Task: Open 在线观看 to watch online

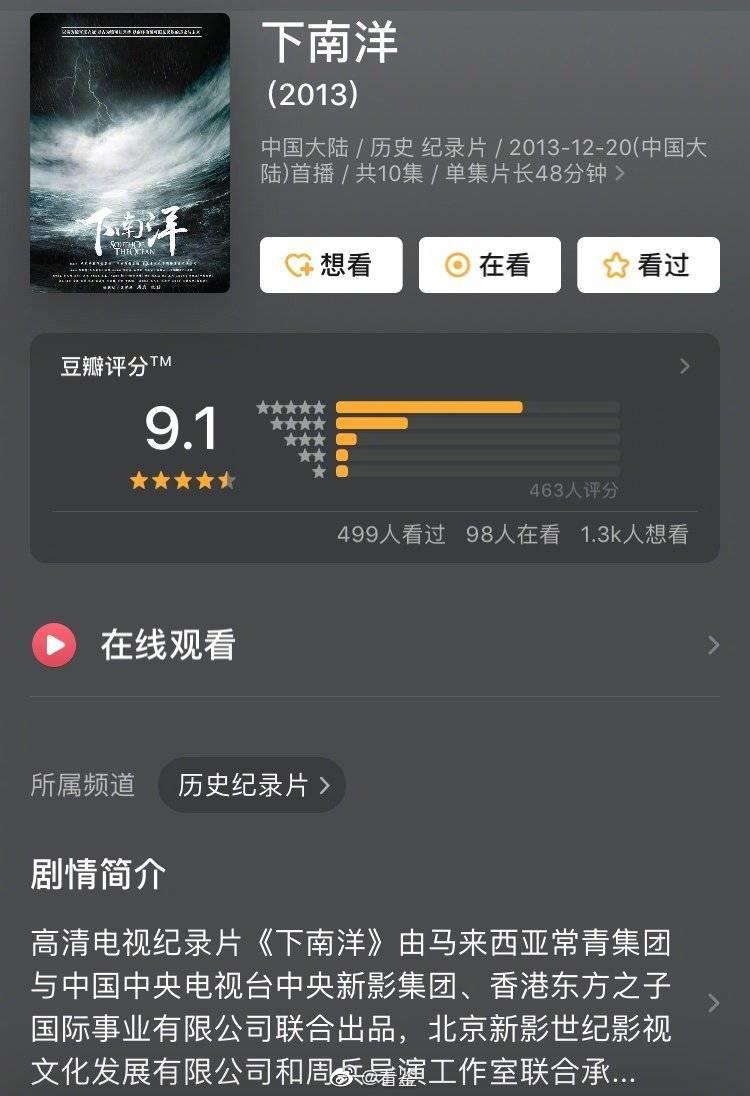Action: click(x=375, y=645)
